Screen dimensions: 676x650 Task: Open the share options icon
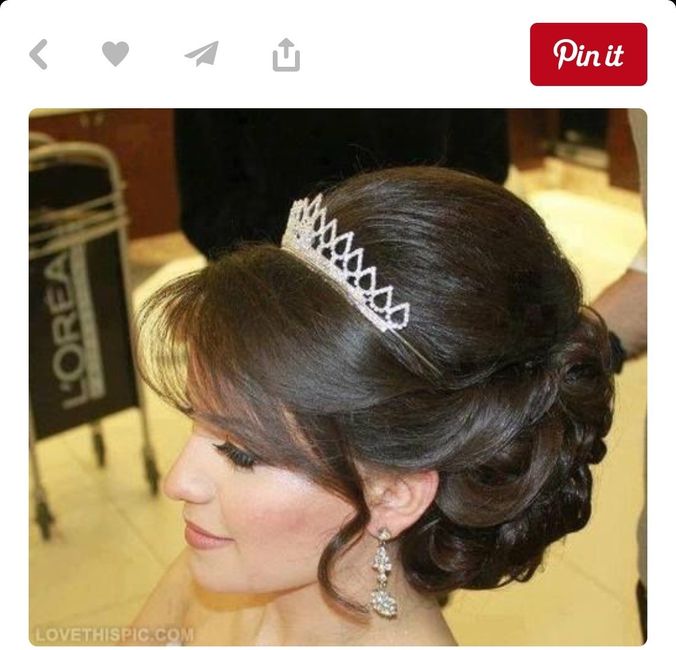click(x=286, y=54)
